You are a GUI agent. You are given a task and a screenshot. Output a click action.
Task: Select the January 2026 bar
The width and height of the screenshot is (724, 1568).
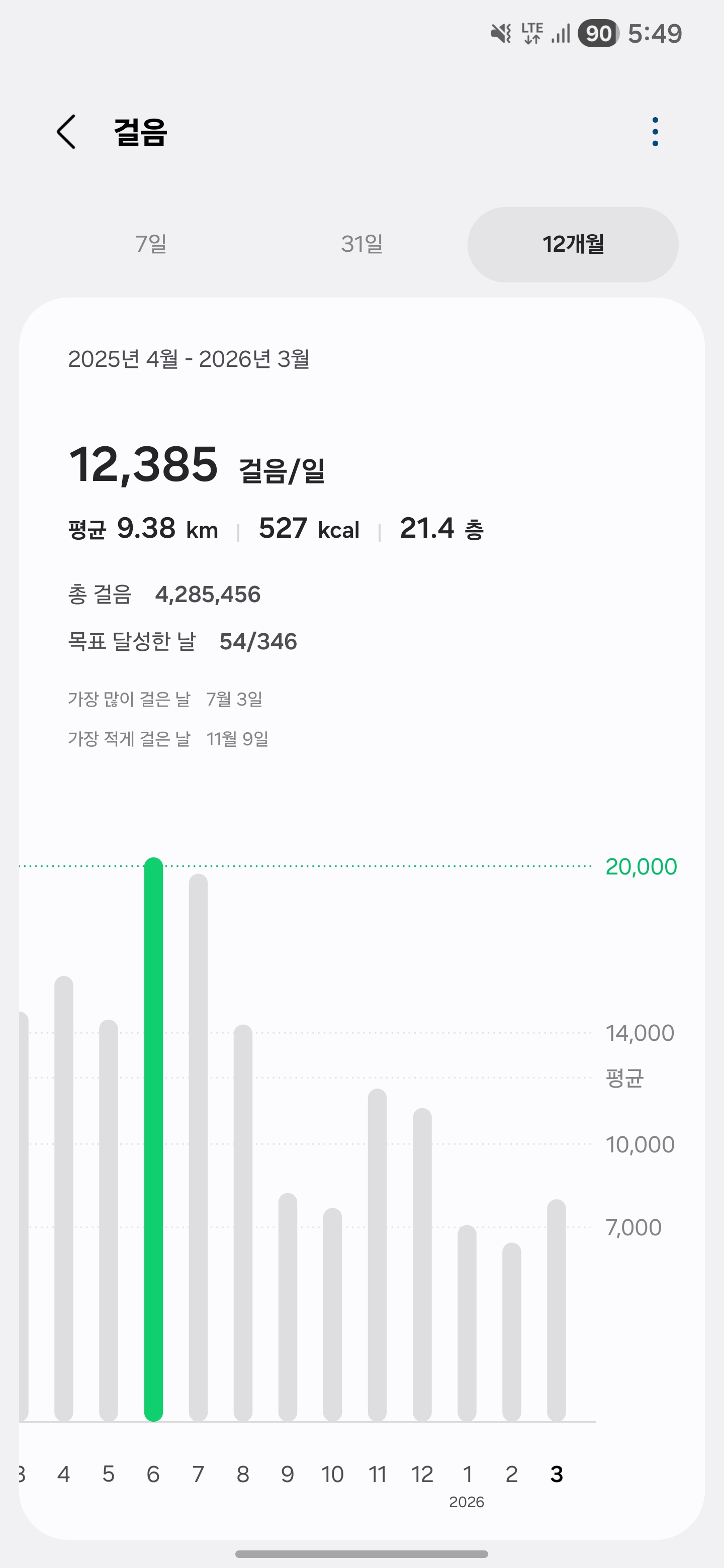(467, 1323)
